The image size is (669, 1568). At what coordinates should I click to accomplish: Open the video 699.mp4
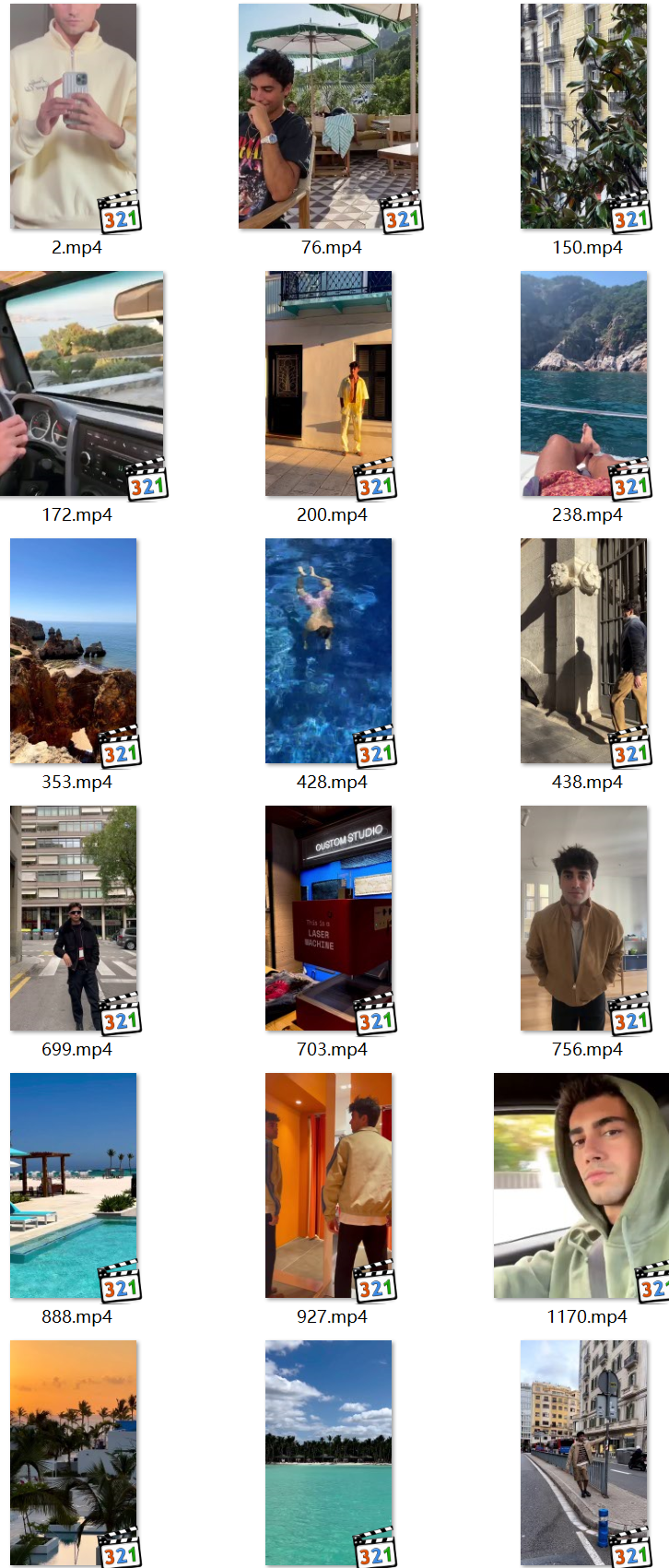(x=74, y=918)
